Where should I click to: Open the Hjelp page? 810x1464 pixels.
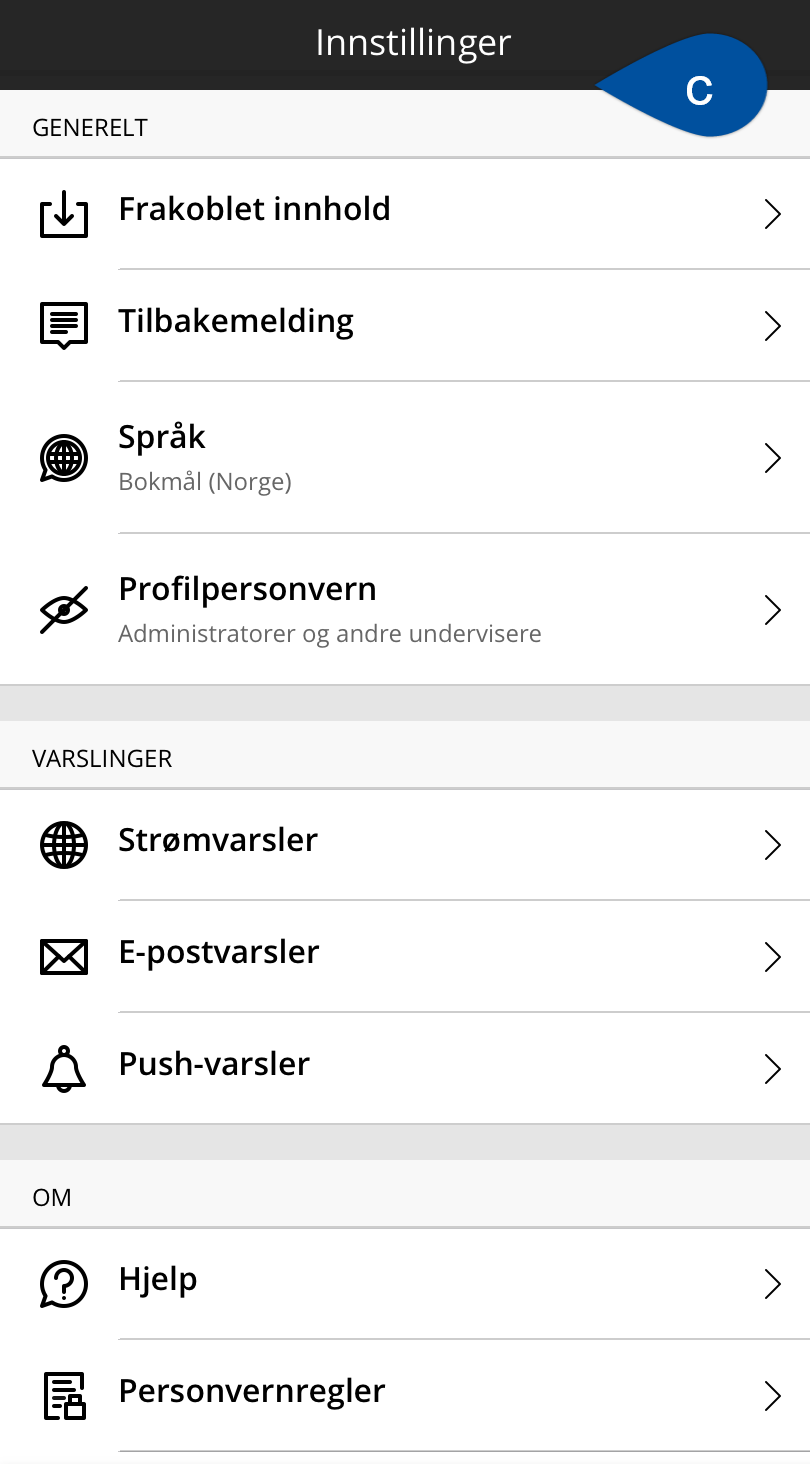(405, 1283)
